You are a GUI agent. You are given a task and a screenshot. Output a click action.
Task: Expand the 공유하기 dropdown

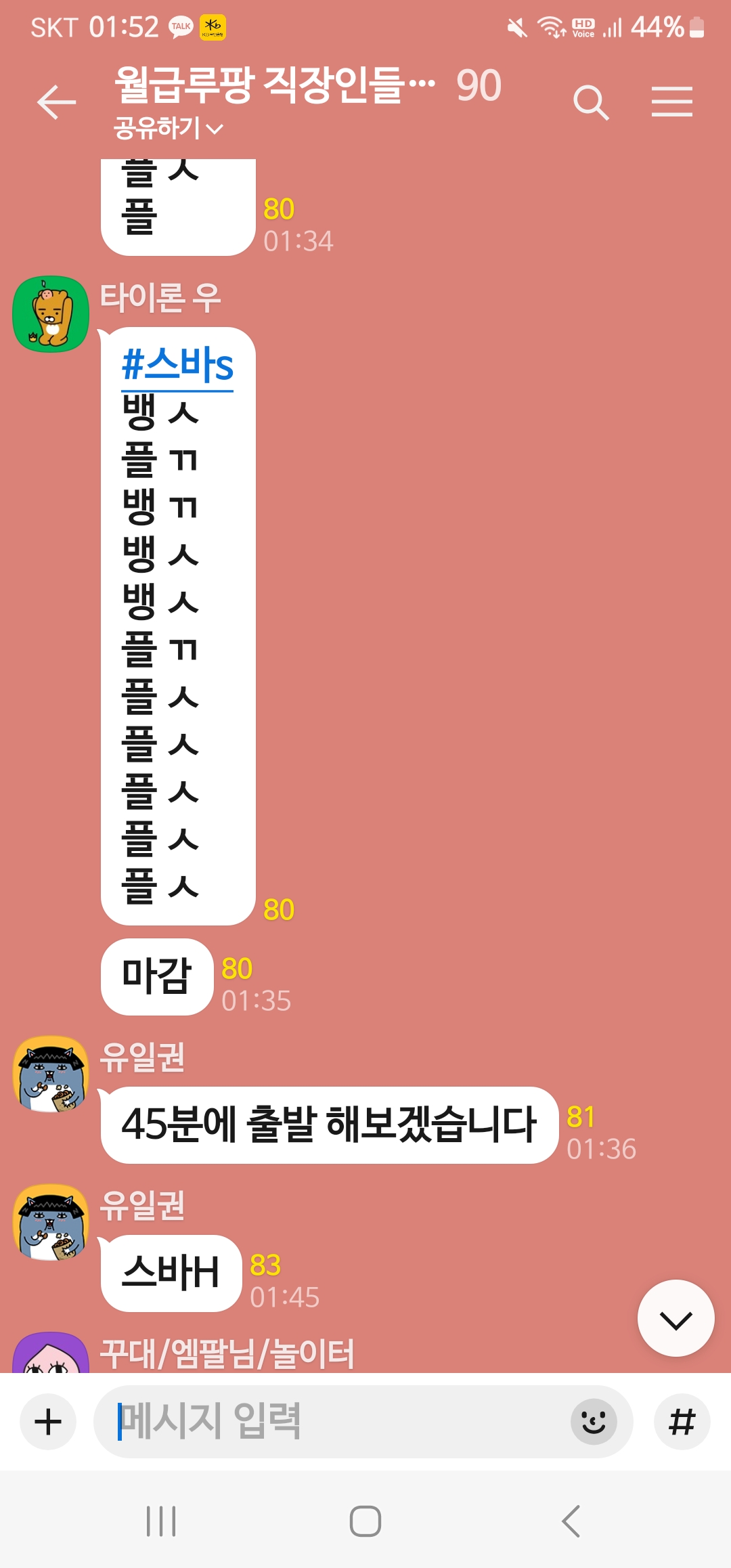169,128
